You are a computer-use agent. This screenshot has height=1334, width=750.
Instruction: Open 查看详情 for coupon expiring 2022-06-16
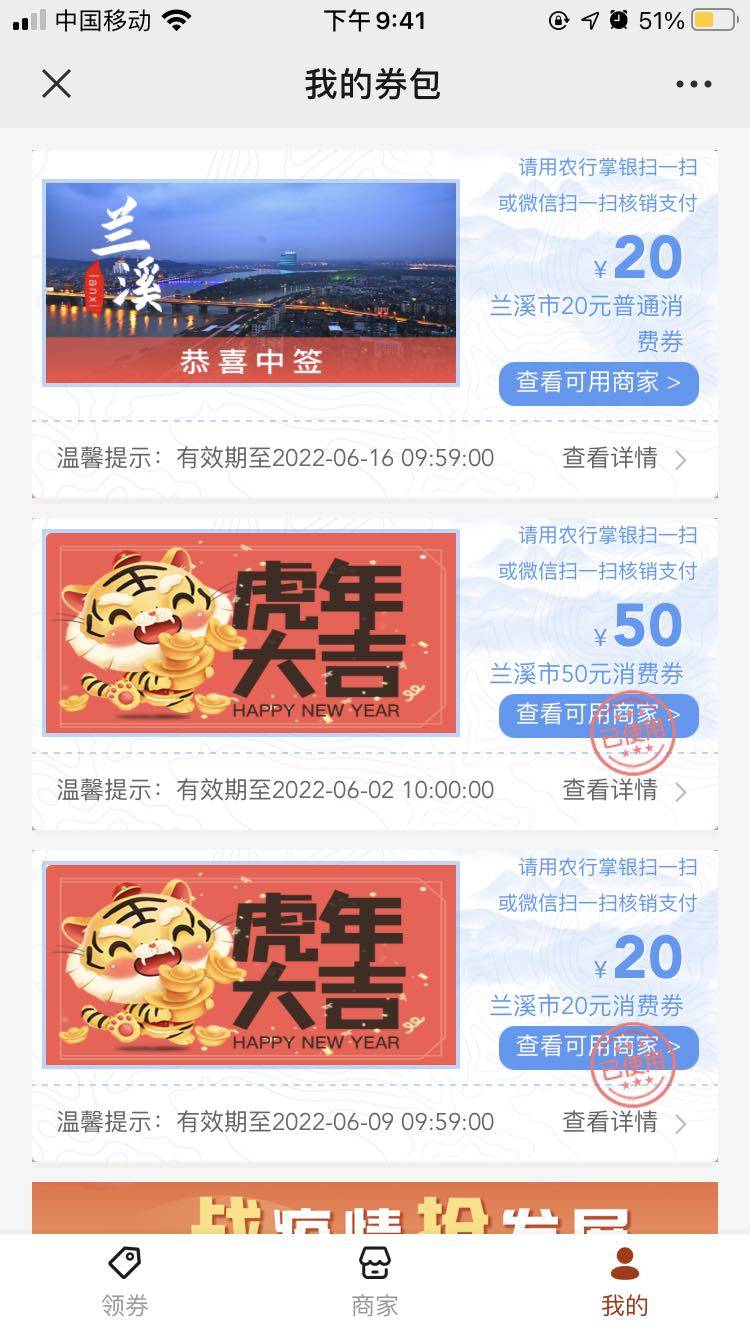tap(624, 459)
